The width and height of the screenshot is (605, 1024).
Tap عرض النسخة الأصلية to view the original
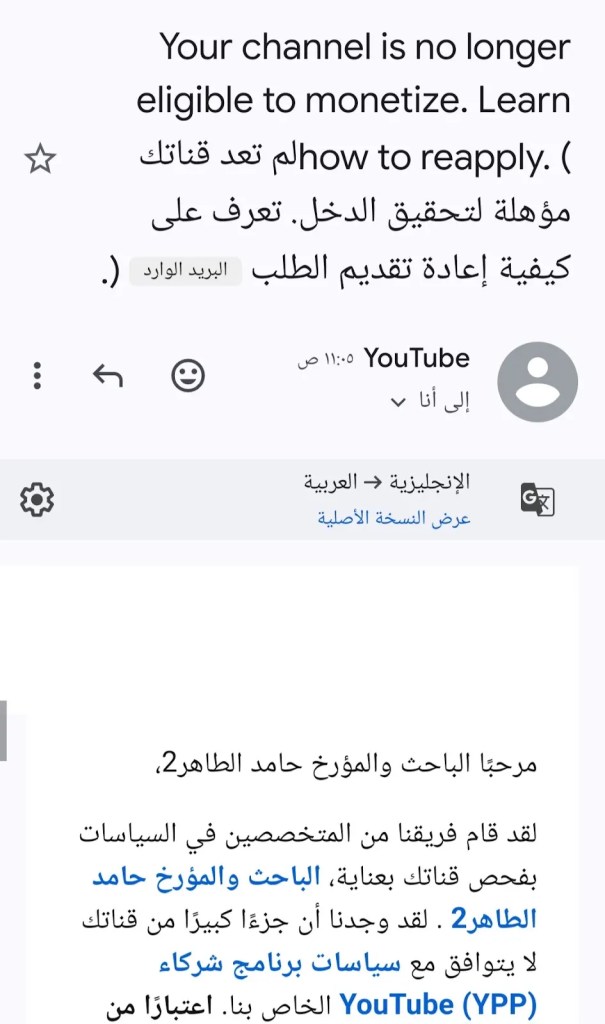click(394, 518)
